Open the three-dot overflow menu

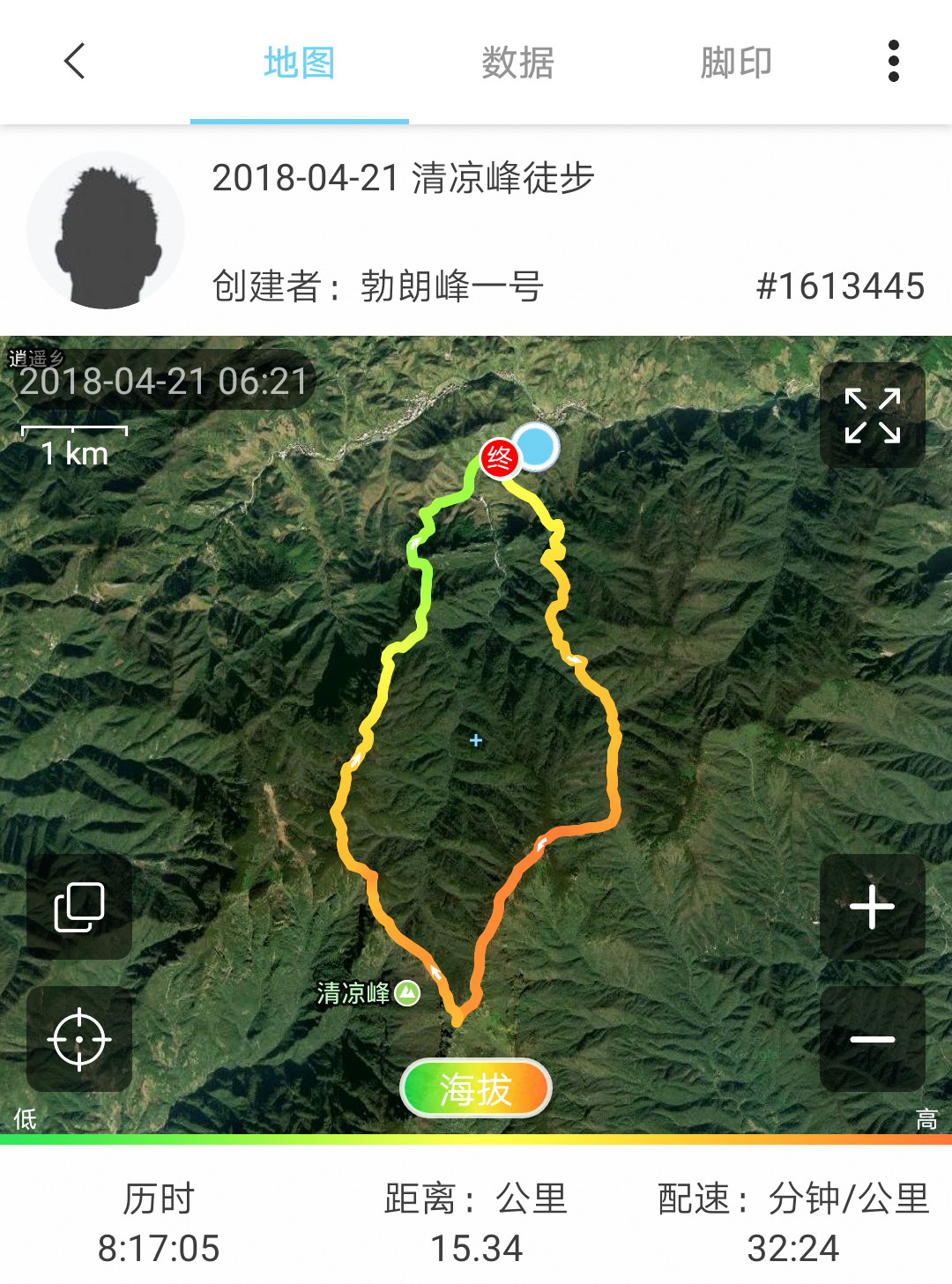click(x=893, y=62)
